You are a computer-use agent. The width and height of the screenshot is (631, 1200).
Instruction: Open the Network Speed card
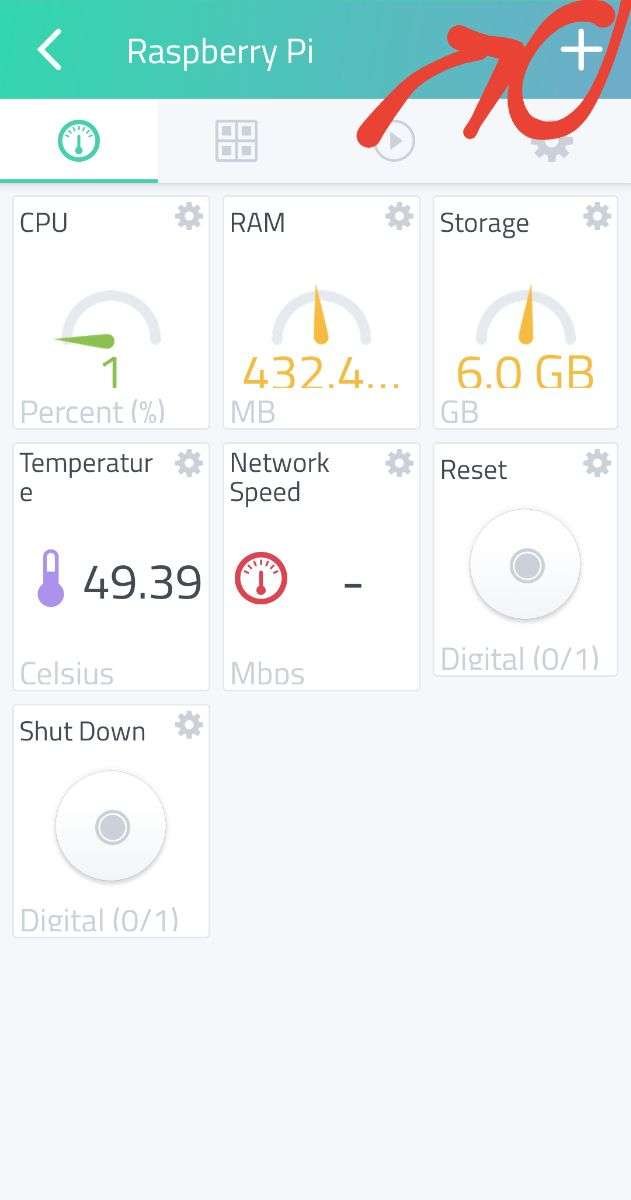click(x=321, y=567)
